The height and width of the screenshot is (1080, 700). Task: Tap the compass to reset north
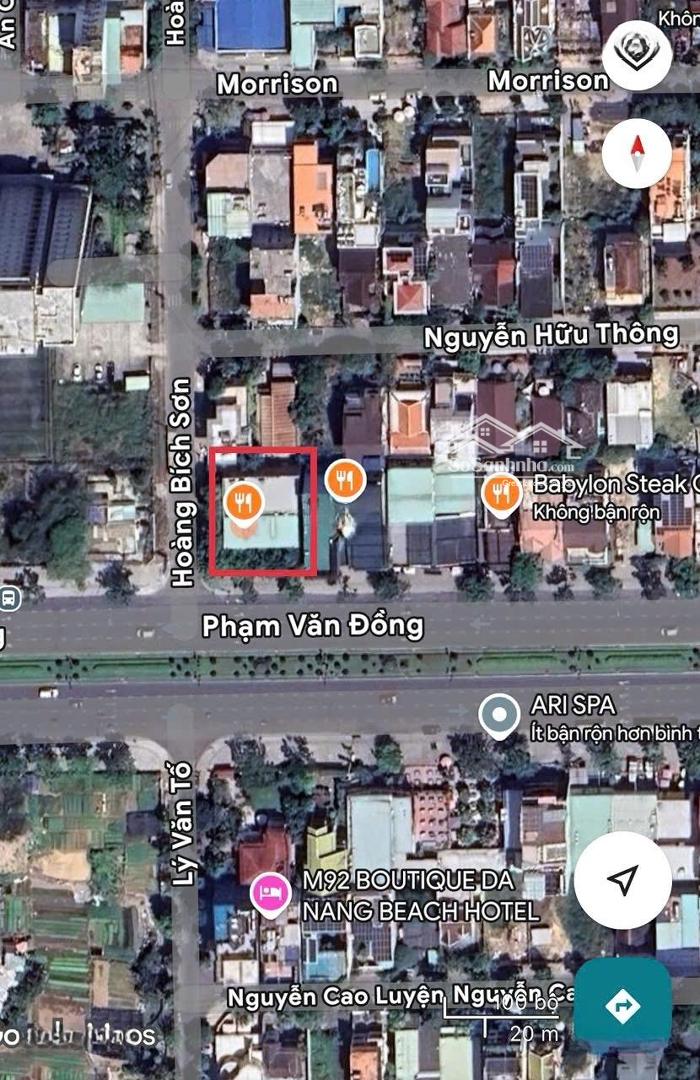point(636,153)
